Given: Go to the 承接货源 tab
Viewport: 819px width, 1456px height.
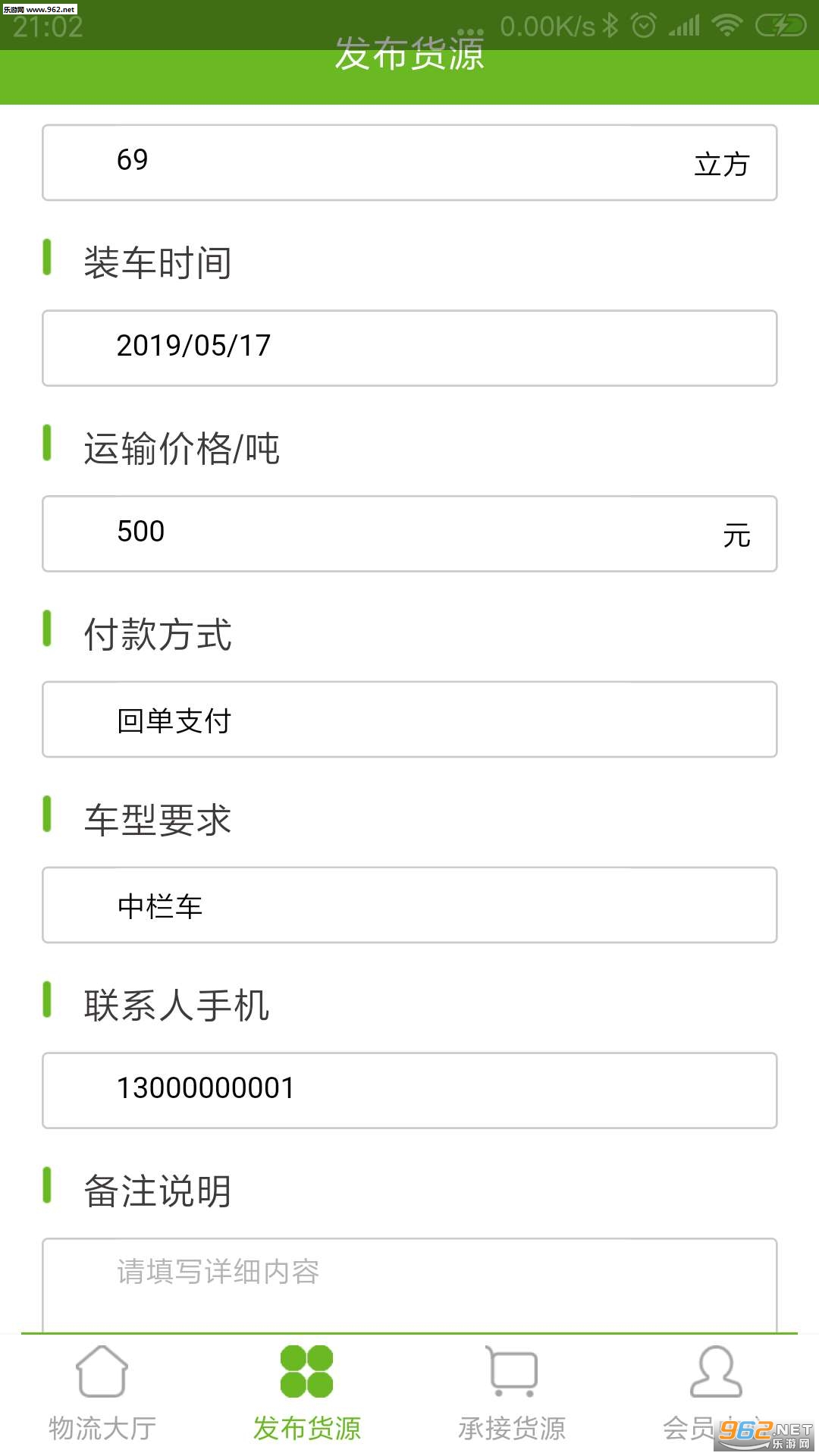Looking at the screenshot, I should pos(512,1394).
